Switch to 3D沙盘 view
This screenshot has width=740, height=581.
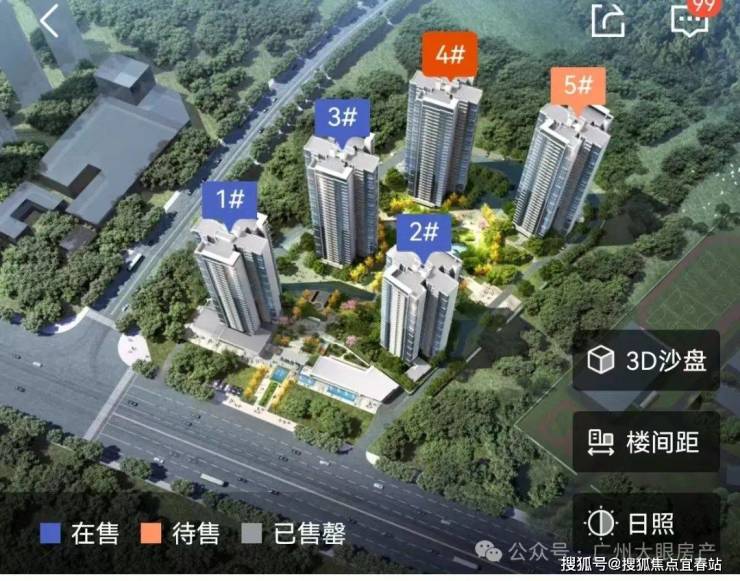[x=647, y=360]
